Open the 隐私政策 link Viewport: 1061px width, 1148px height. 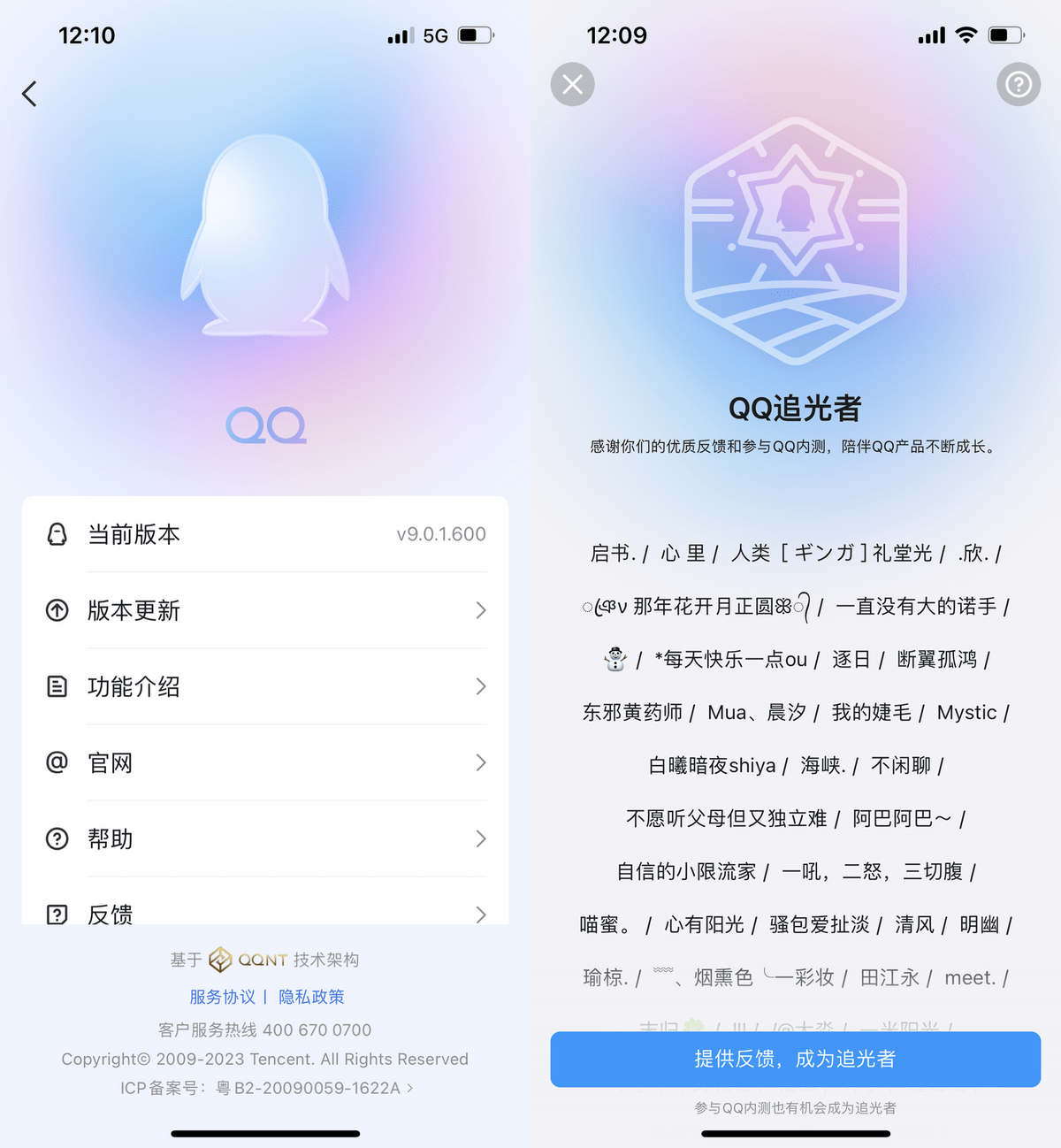[311, 997]
